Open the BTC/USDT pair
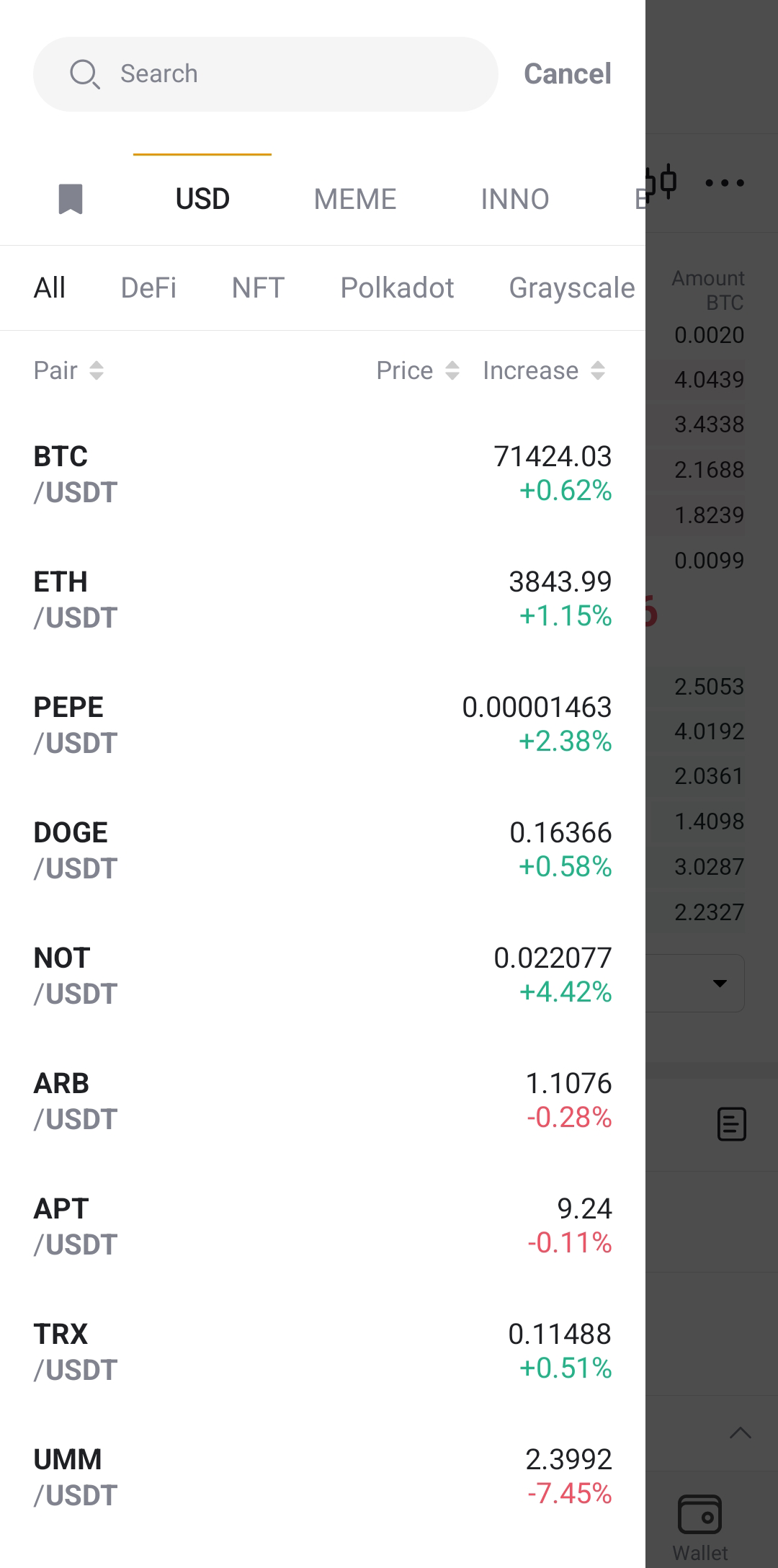 pos(323,473)
